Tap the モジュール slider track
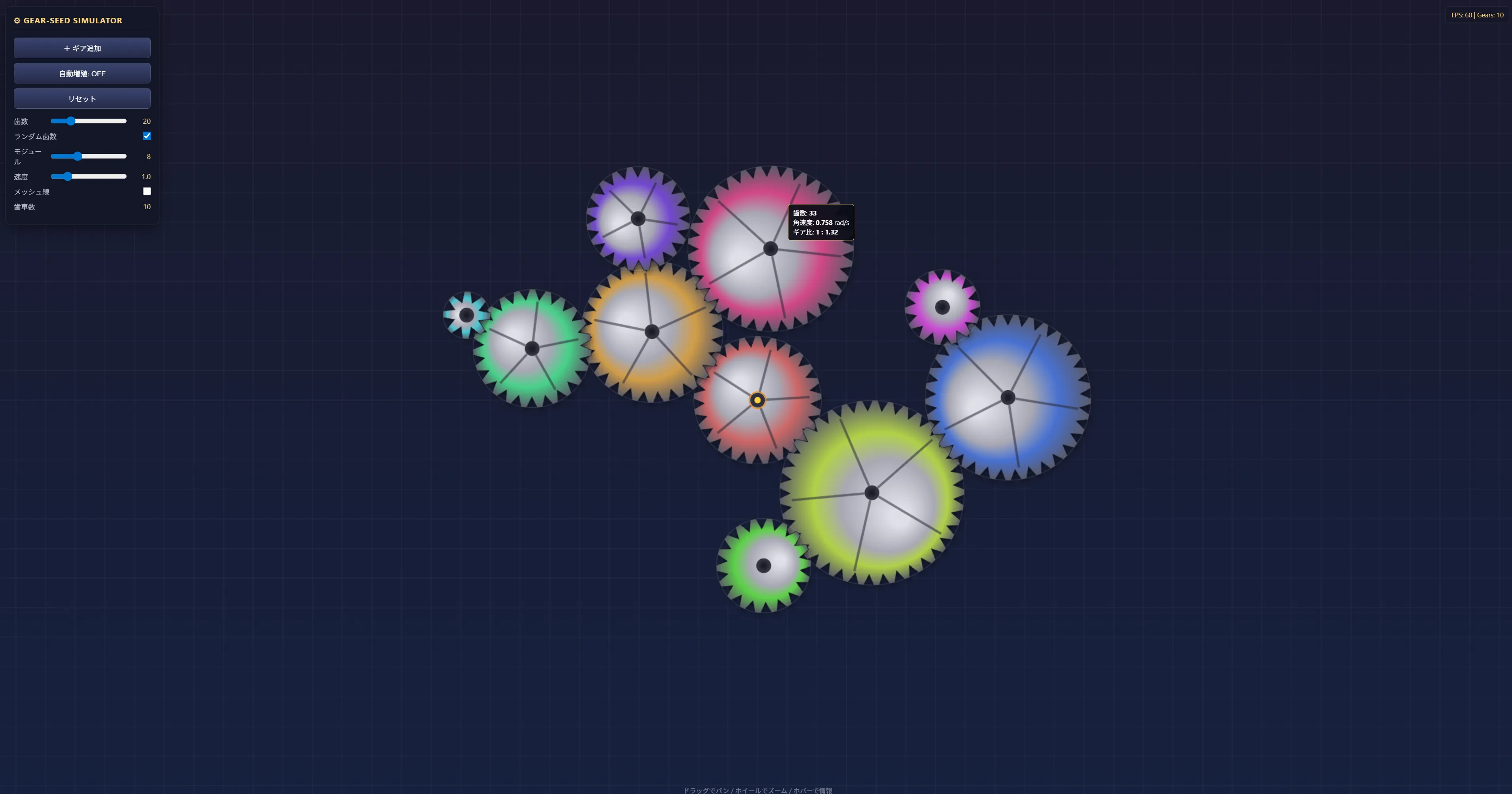 point(89,157)
